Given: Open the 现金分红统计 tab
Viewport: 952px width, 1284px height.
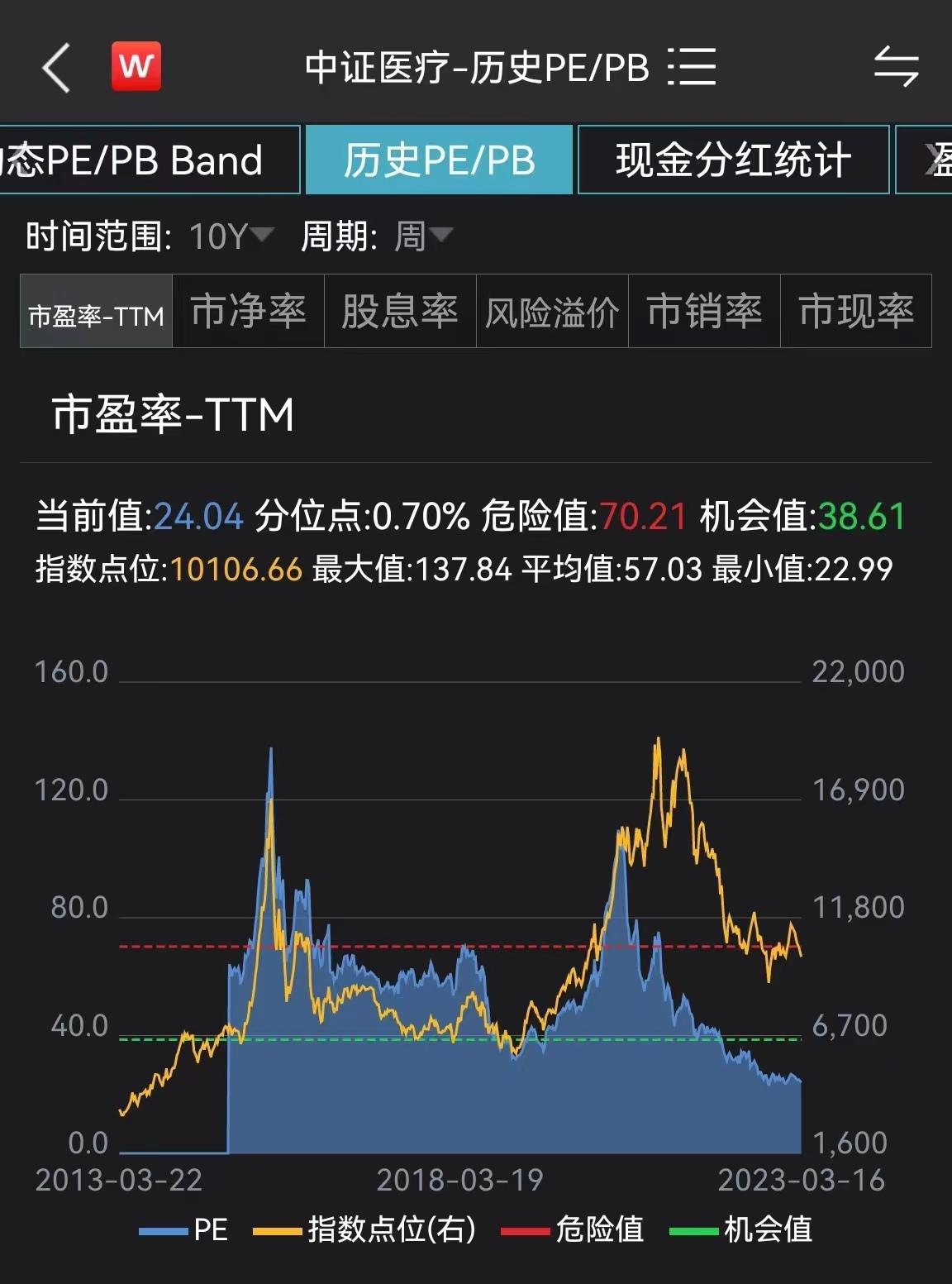Looking at the screenshot, I should pos(731,161).
